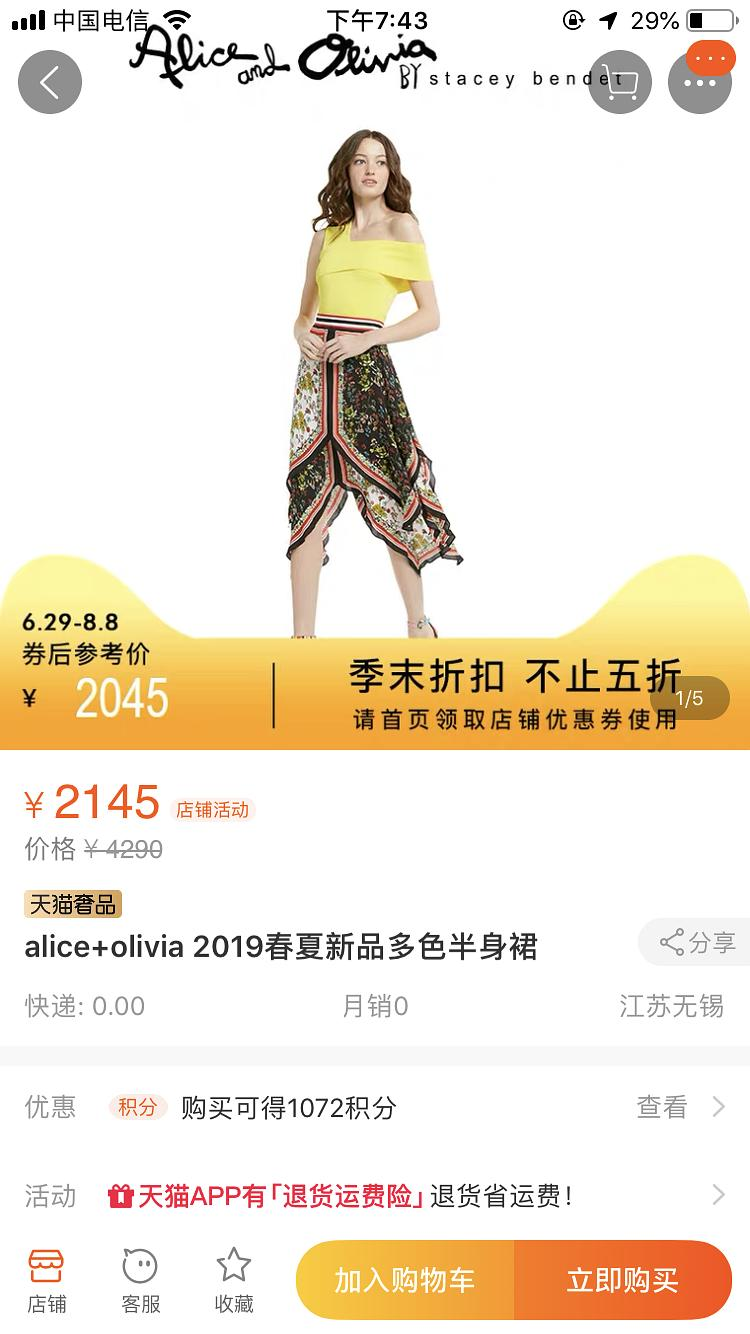View the 优惠 points reward row
This screenshot has width=750, height=1334.
(x=375, y=1107)
